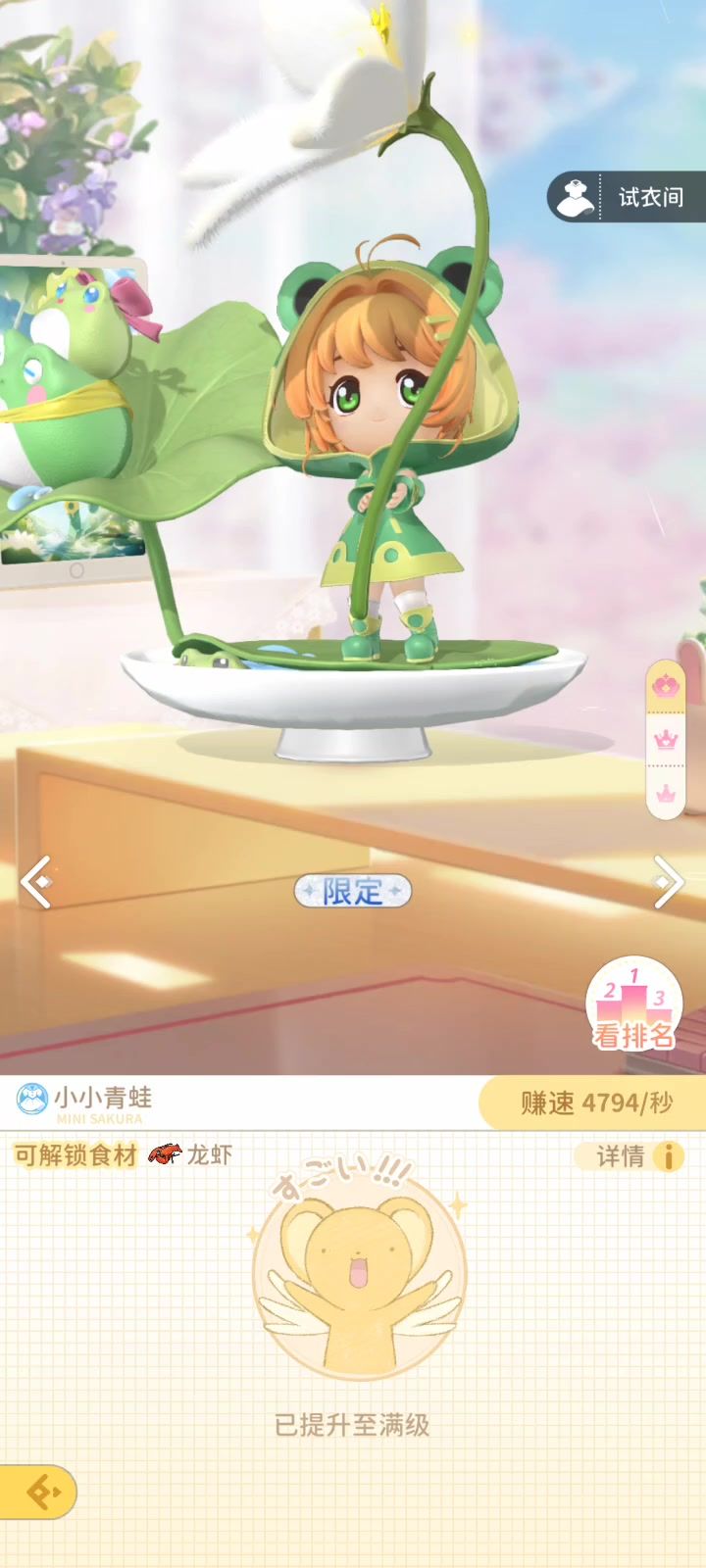706x1568 pixels.
Task: Select the top crown level icon
Action: pyautogui.click(x=666, y=685)
